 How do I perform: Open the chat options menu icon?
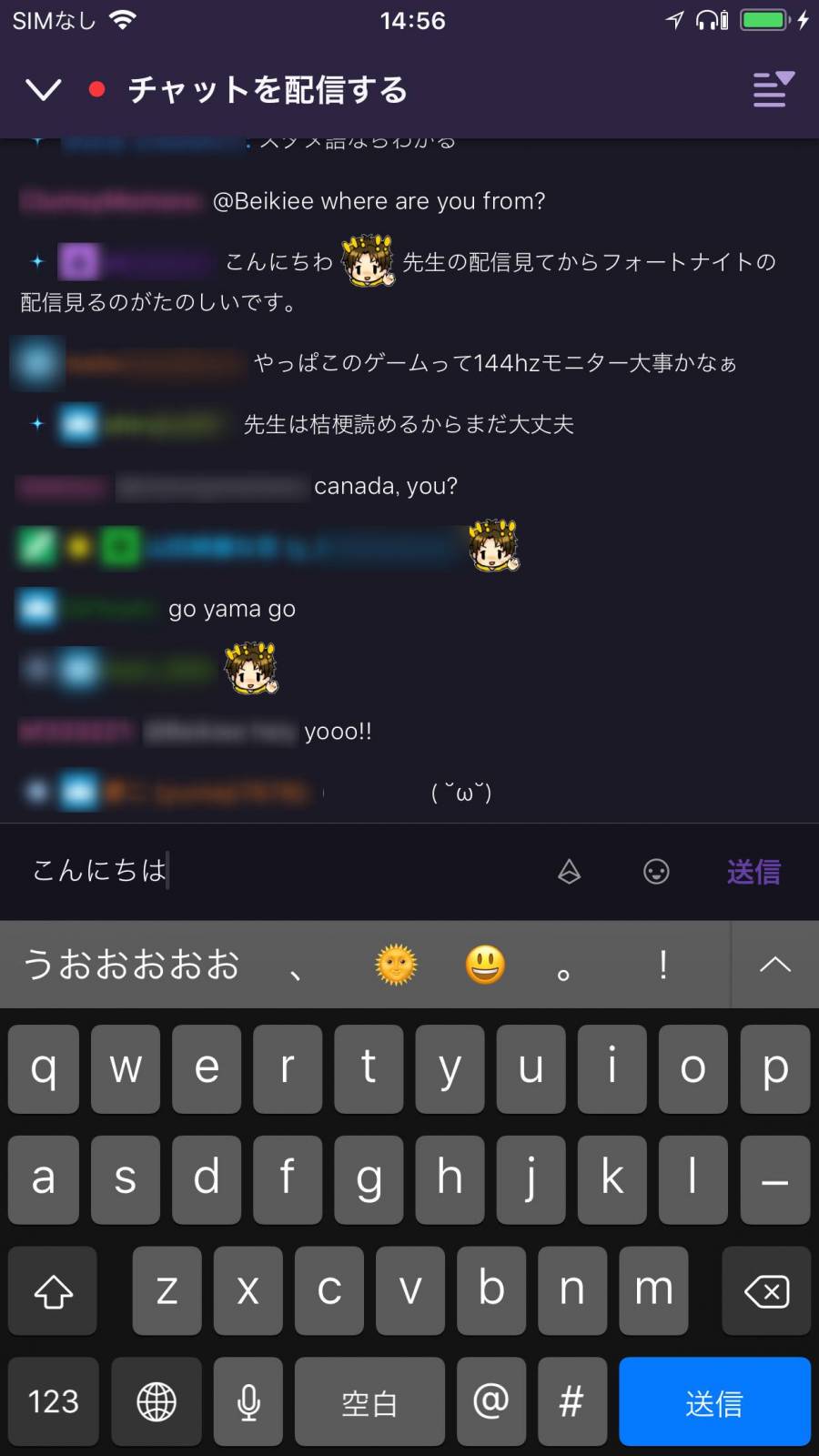[x=773, y=89]
